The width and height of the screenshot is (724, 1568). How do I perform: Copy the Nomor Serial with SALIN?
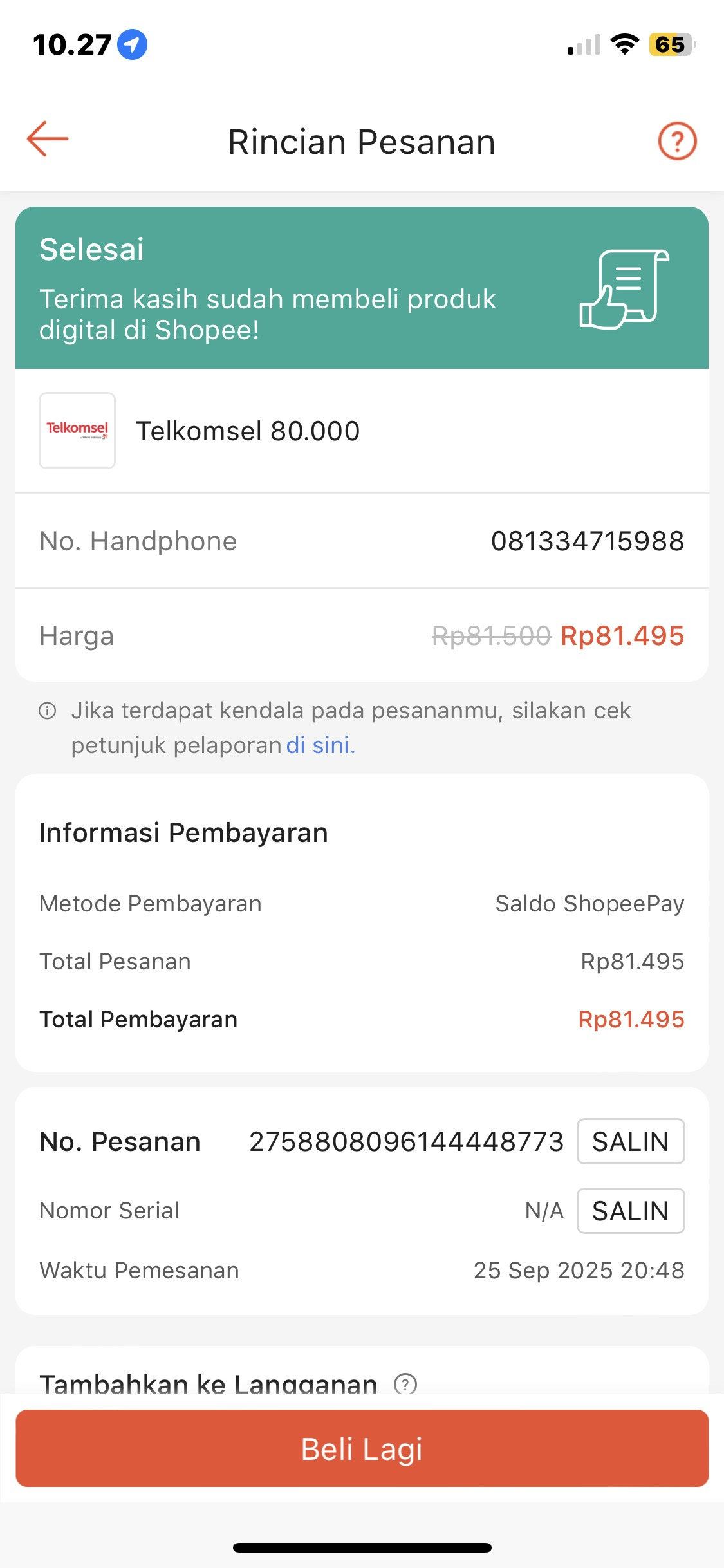tap(630, 1211)
